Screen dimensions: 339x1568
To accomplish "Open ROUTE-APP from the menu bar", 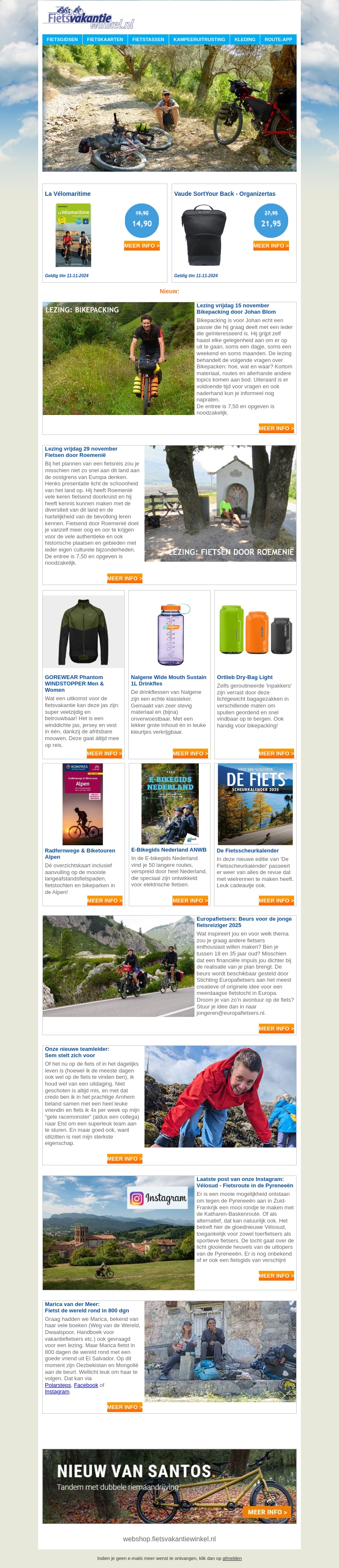I will [x=278, y=39].
